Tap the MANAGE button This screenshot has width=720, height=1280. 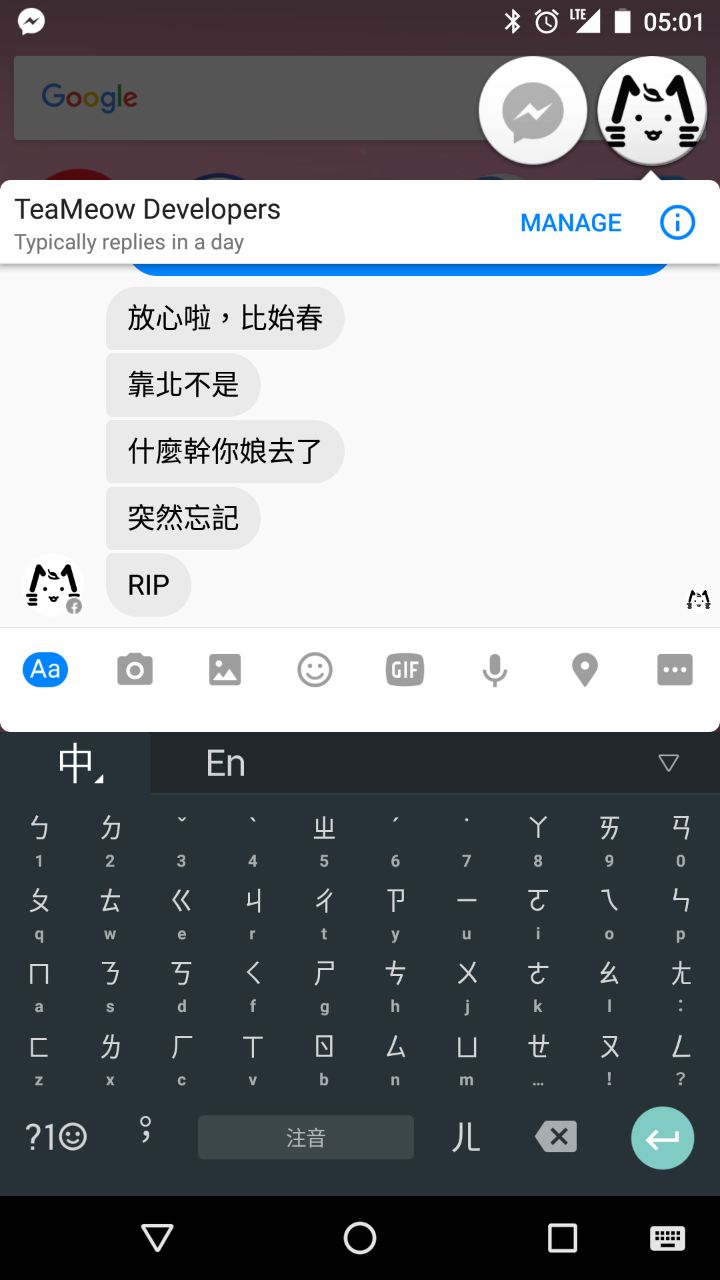(570, 222)
